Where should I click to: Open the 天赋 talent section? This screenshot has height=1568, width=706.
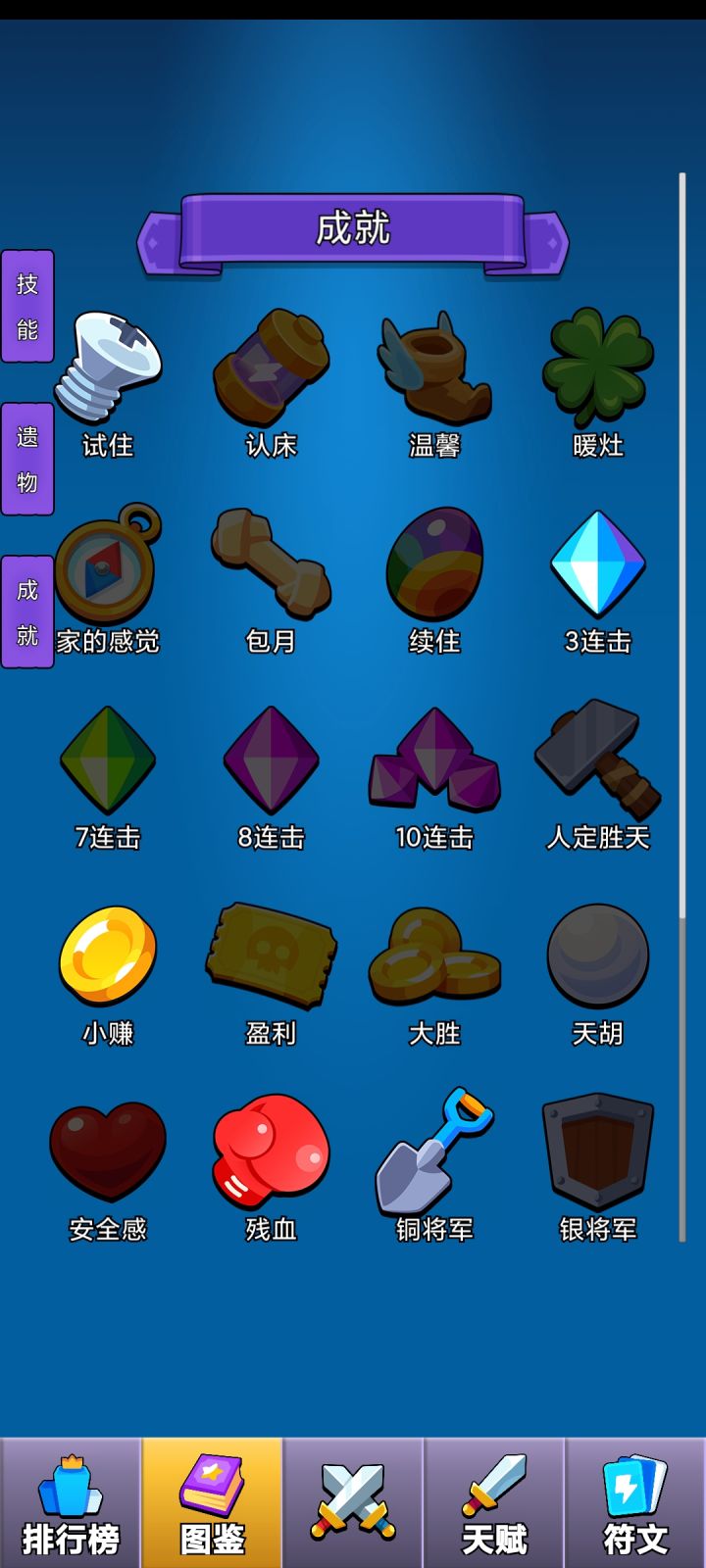(494, 1499)
